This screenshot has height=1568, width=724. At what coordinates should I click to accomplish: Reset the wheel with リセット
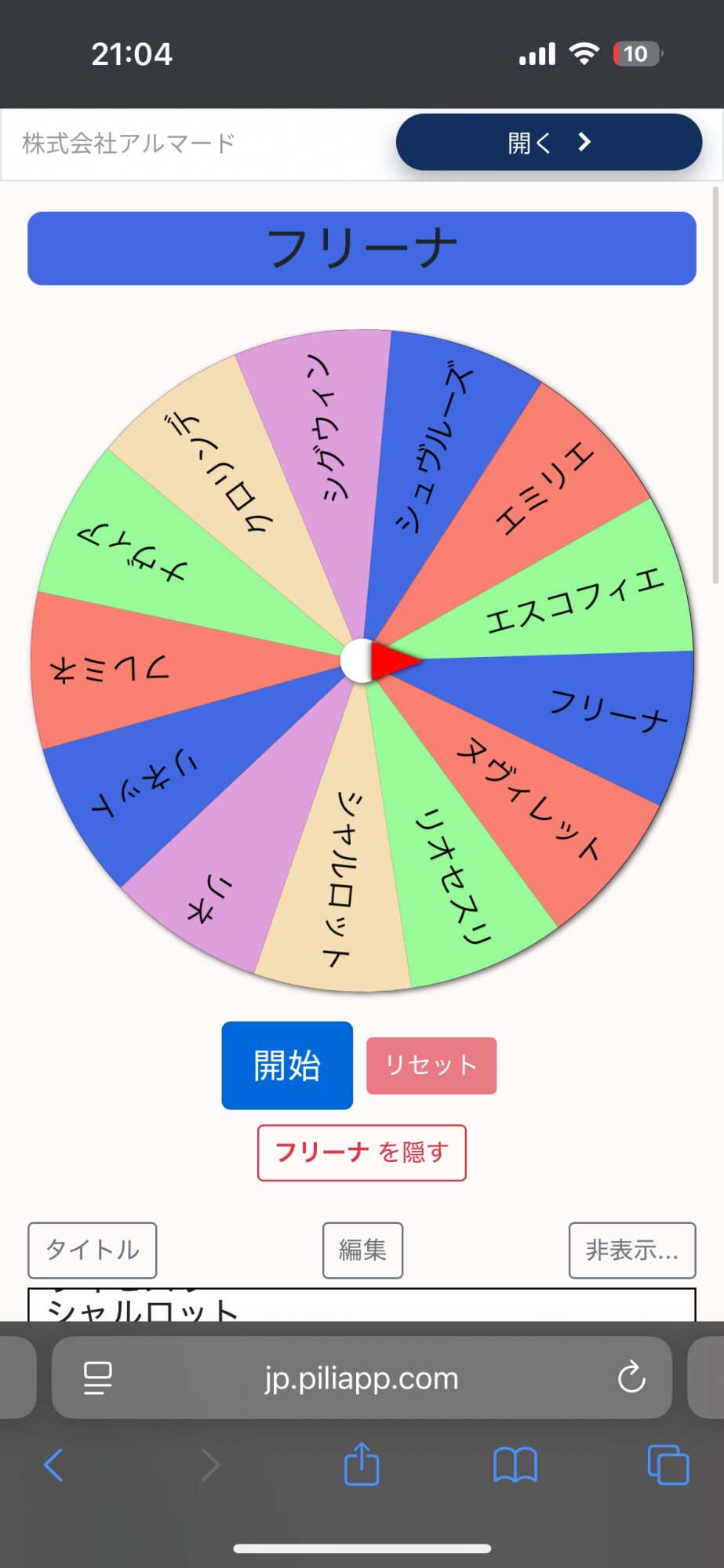(431, 1065)
